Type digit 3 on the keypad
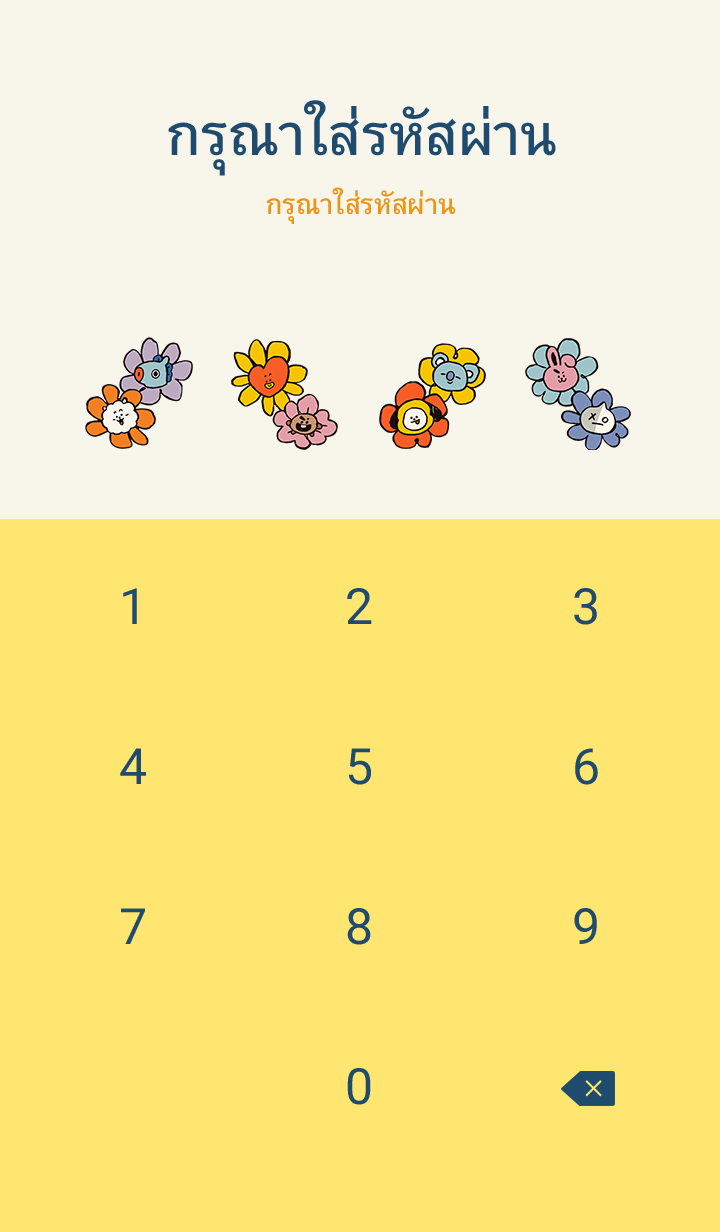The width and height of the screenshot is (720, 1232). 586,607
